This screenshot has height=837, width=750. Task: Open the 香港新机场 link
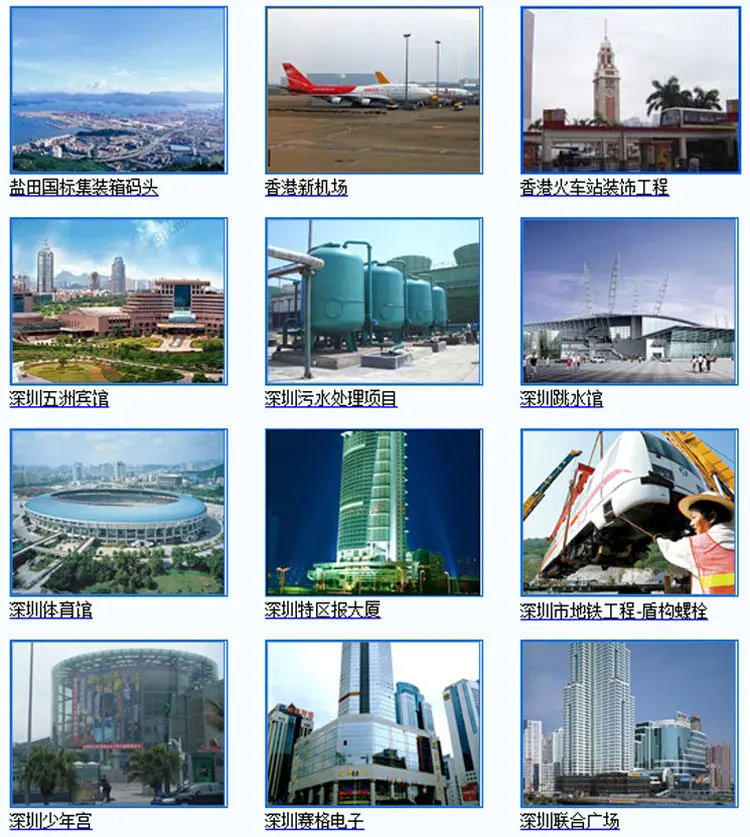pos(306,187)
